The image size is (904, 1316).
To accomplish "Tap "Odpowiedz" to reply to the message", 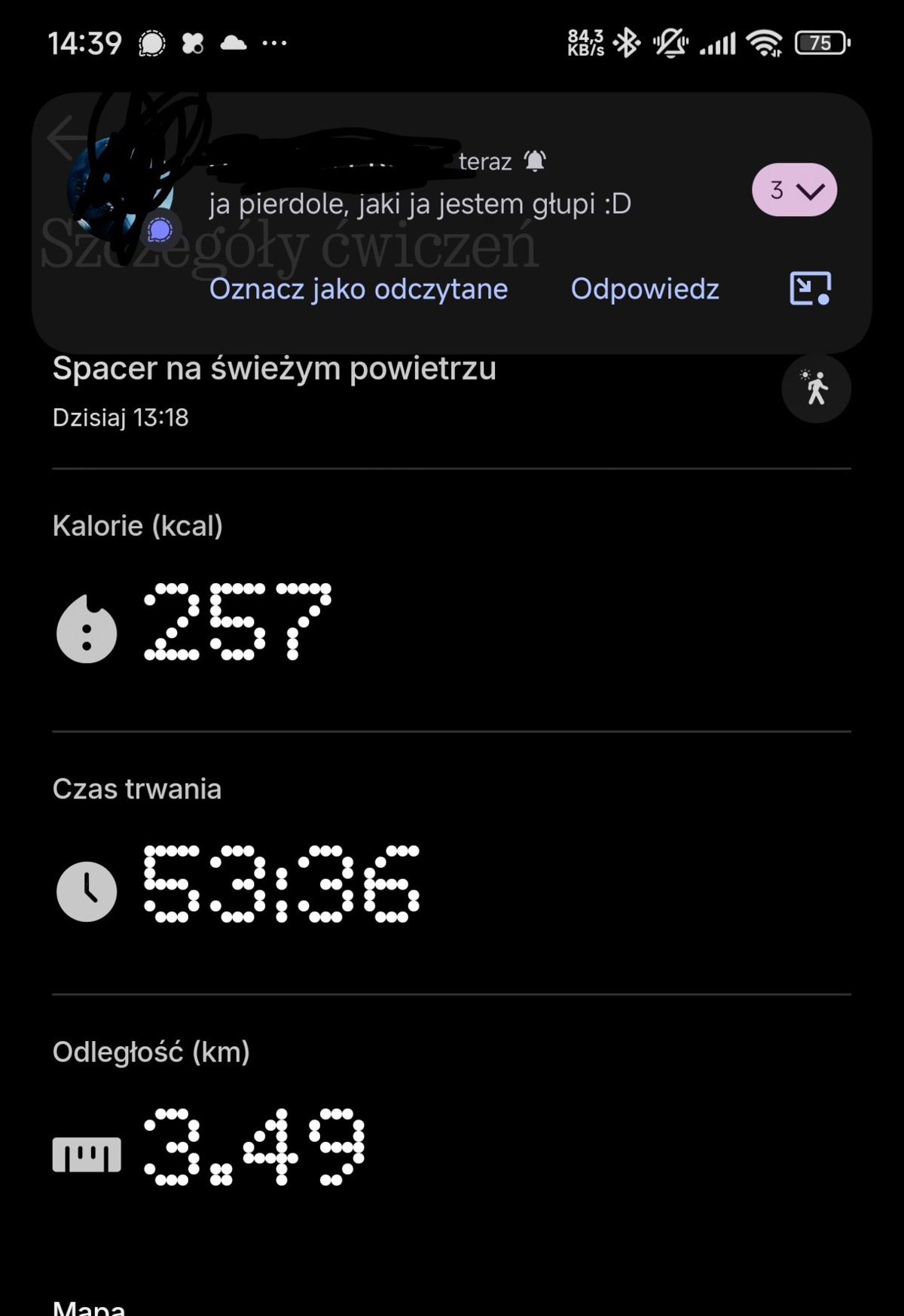I will (x=645, y=289).
